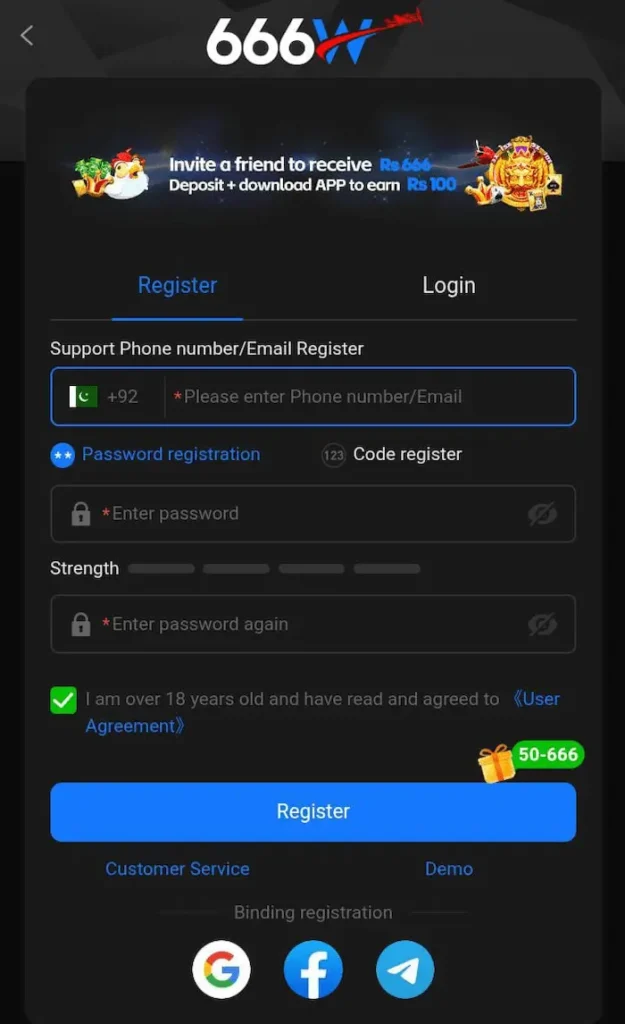Focus the Phone number/Email field
Image resolution: width=625 pixels, height=1024 pixels.
pos(370,397)
